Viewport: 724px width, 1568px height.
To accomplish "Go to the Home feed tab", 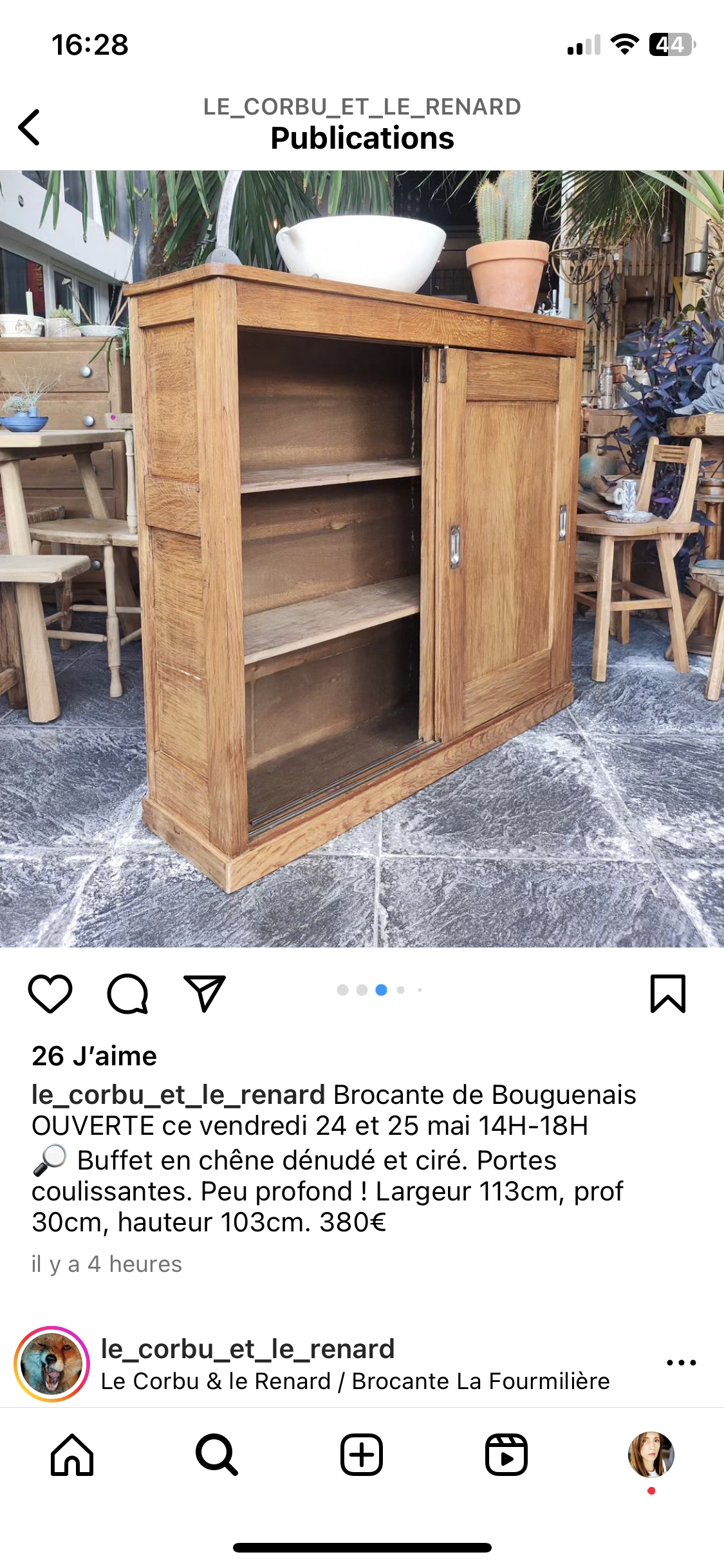I will coord(72,1455).
